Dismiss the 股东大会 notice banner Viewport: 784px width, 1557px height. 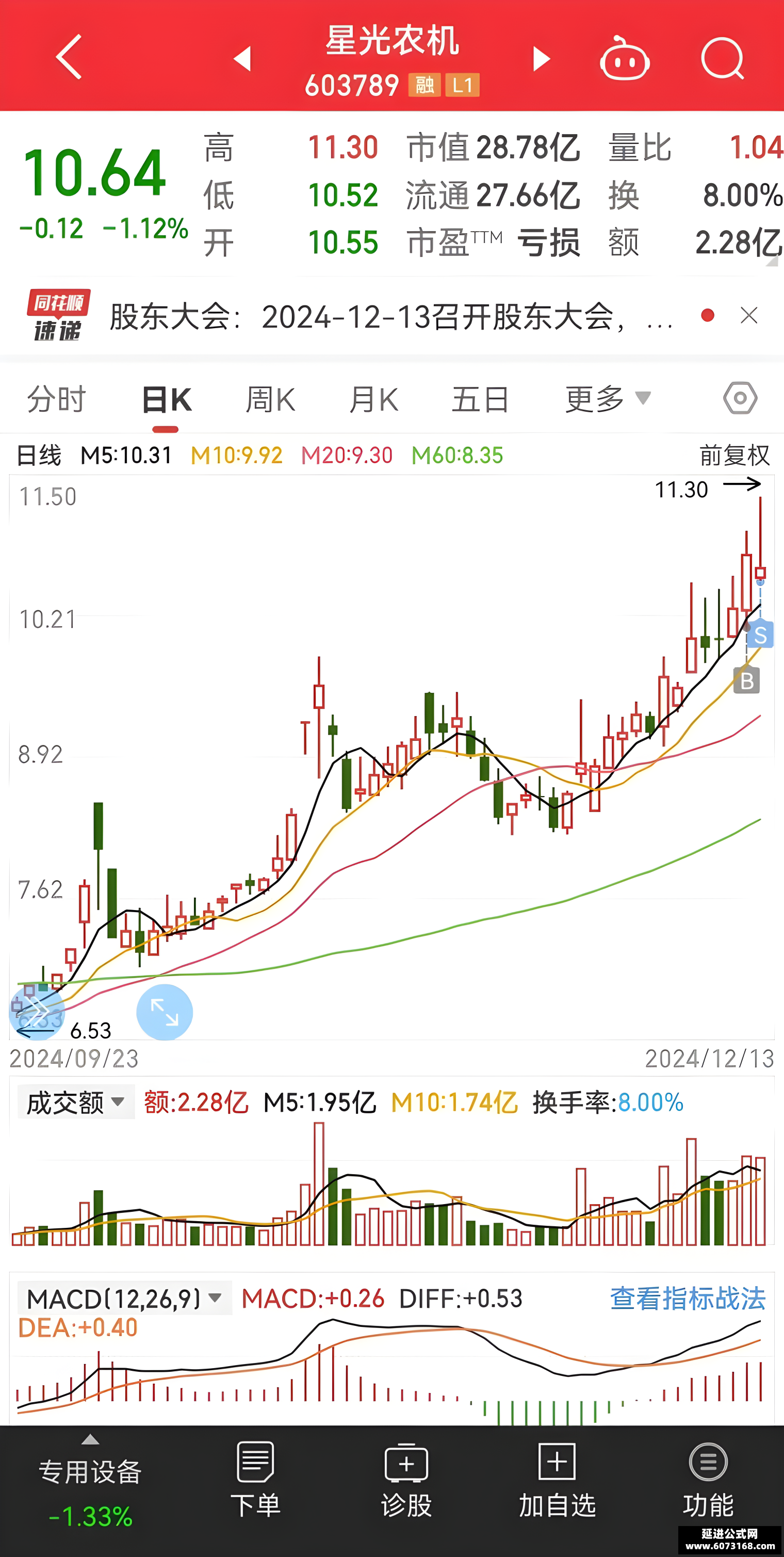[x=749, y=316]
